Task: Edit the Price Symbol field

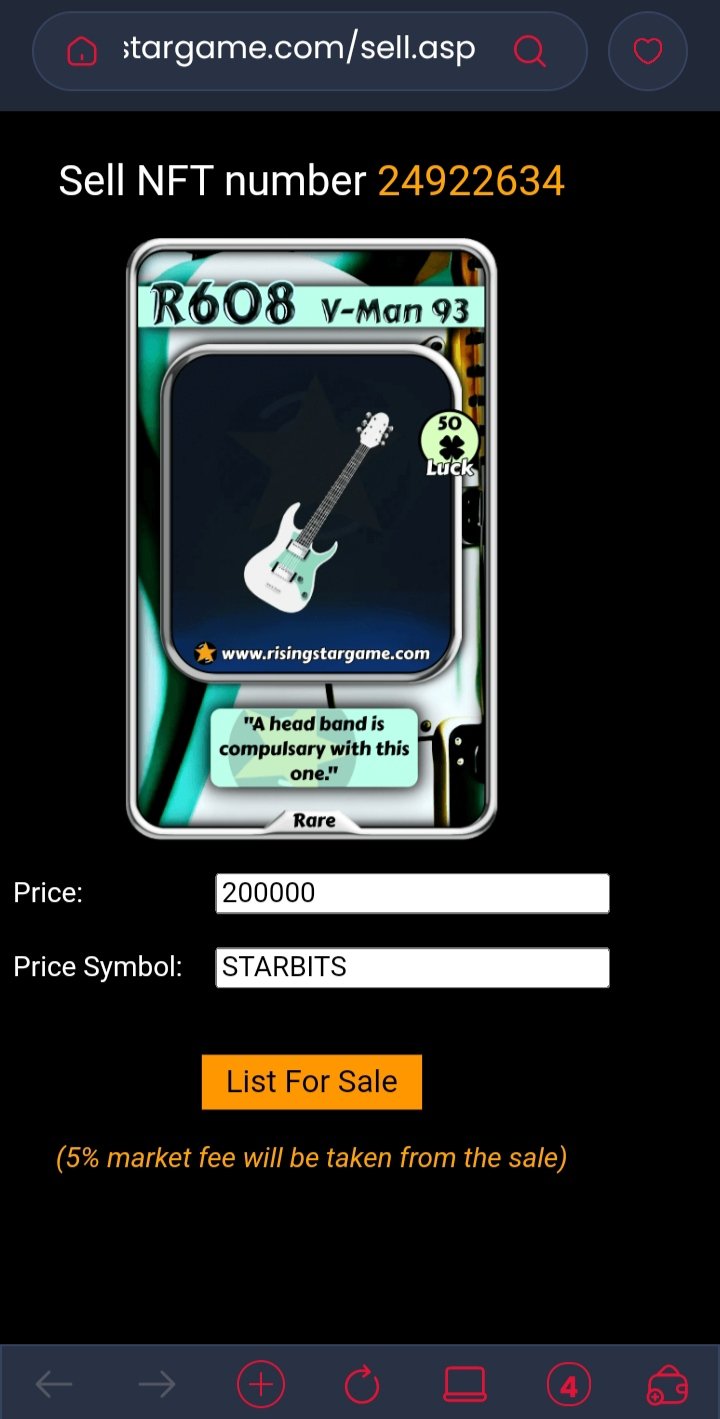Action: click(x=412, y=967)
